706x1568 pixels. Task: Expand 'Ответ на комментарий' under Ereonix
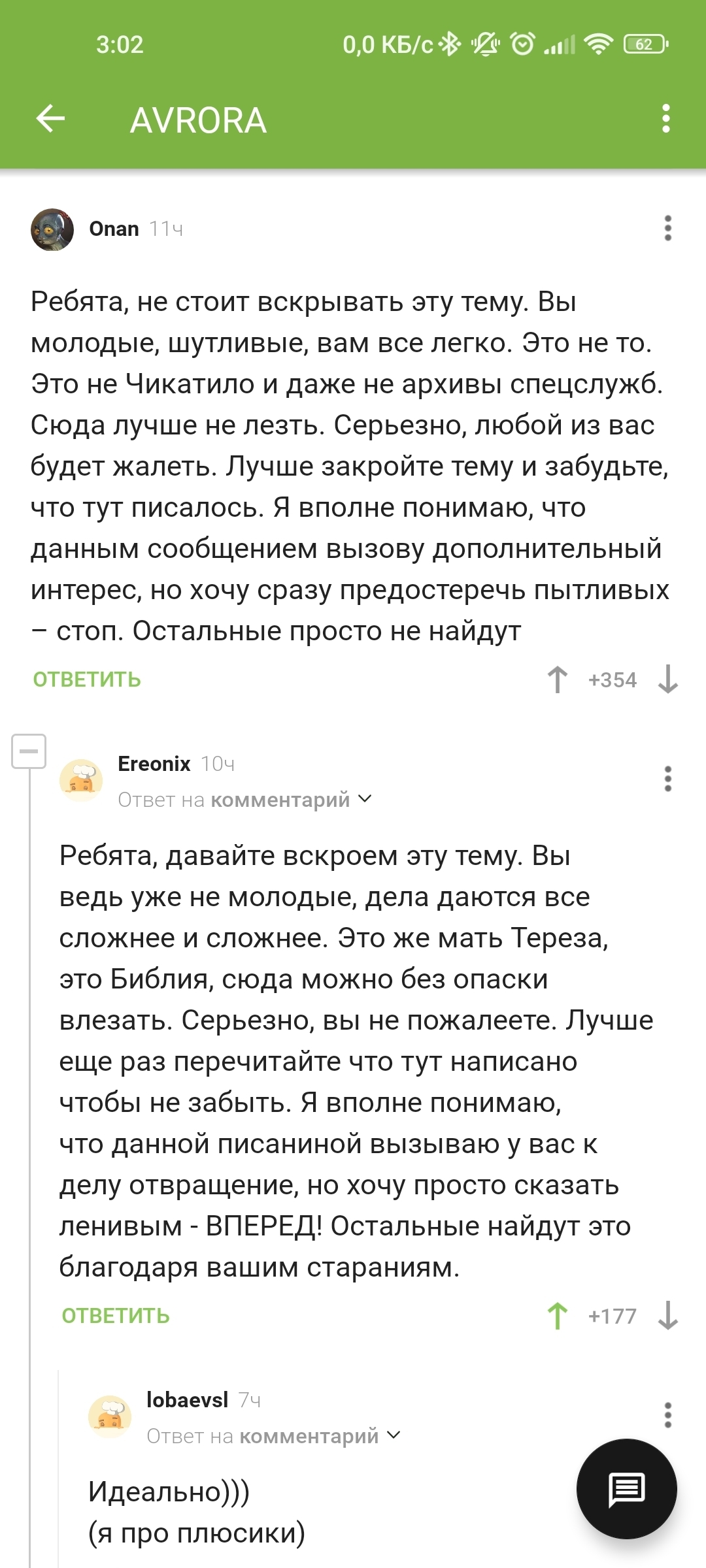click(x=245, y=799)
